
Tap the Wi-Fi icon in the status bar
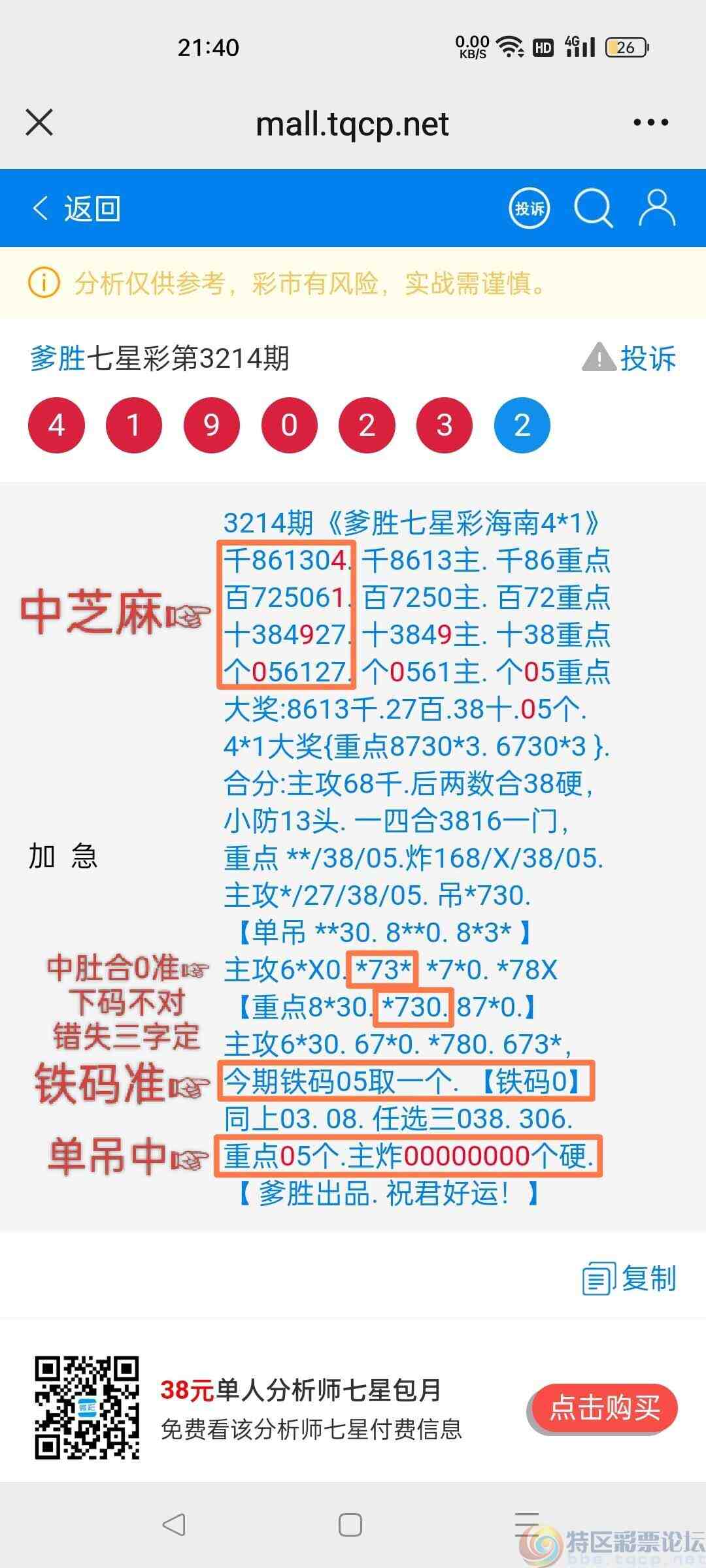click(x=511, y=44)
